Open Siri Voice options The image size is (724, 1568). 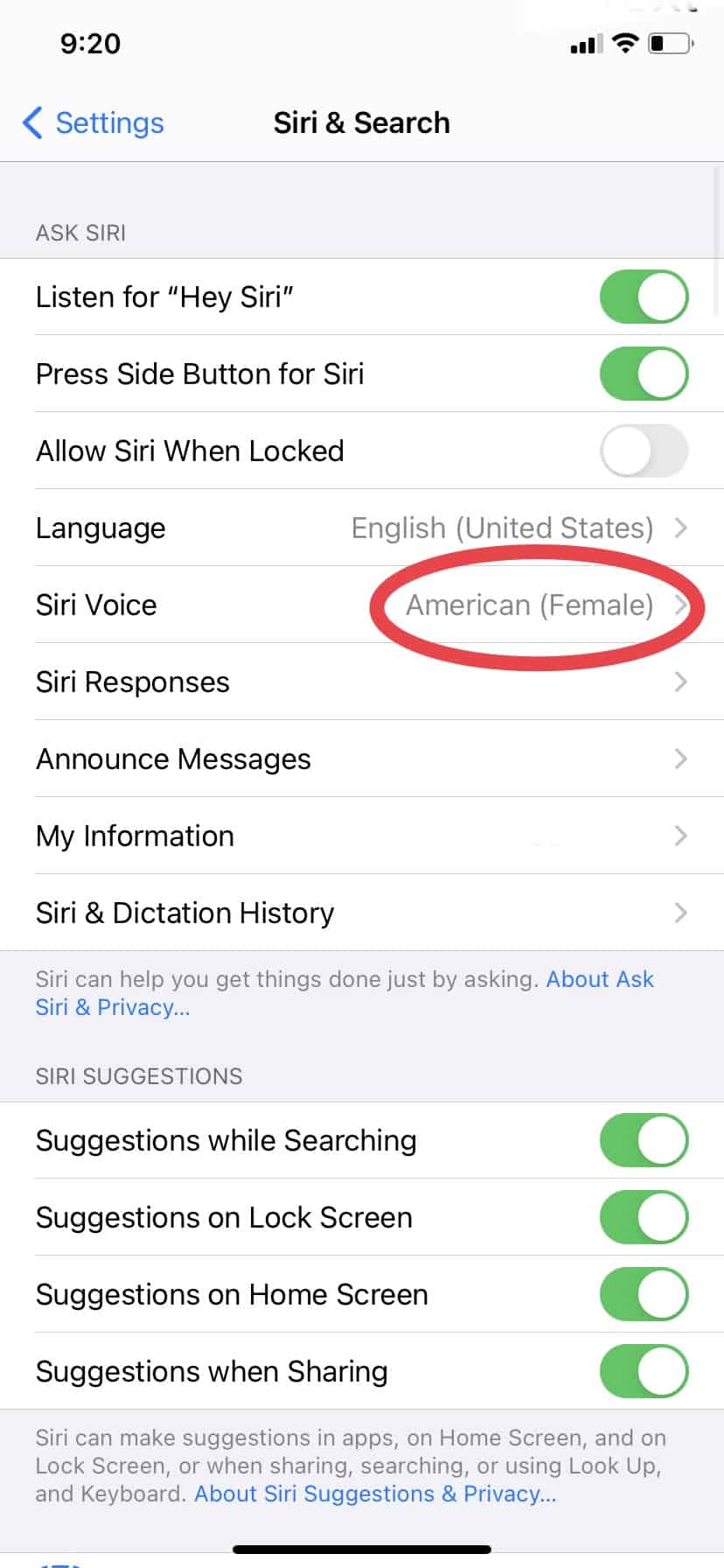362,605
